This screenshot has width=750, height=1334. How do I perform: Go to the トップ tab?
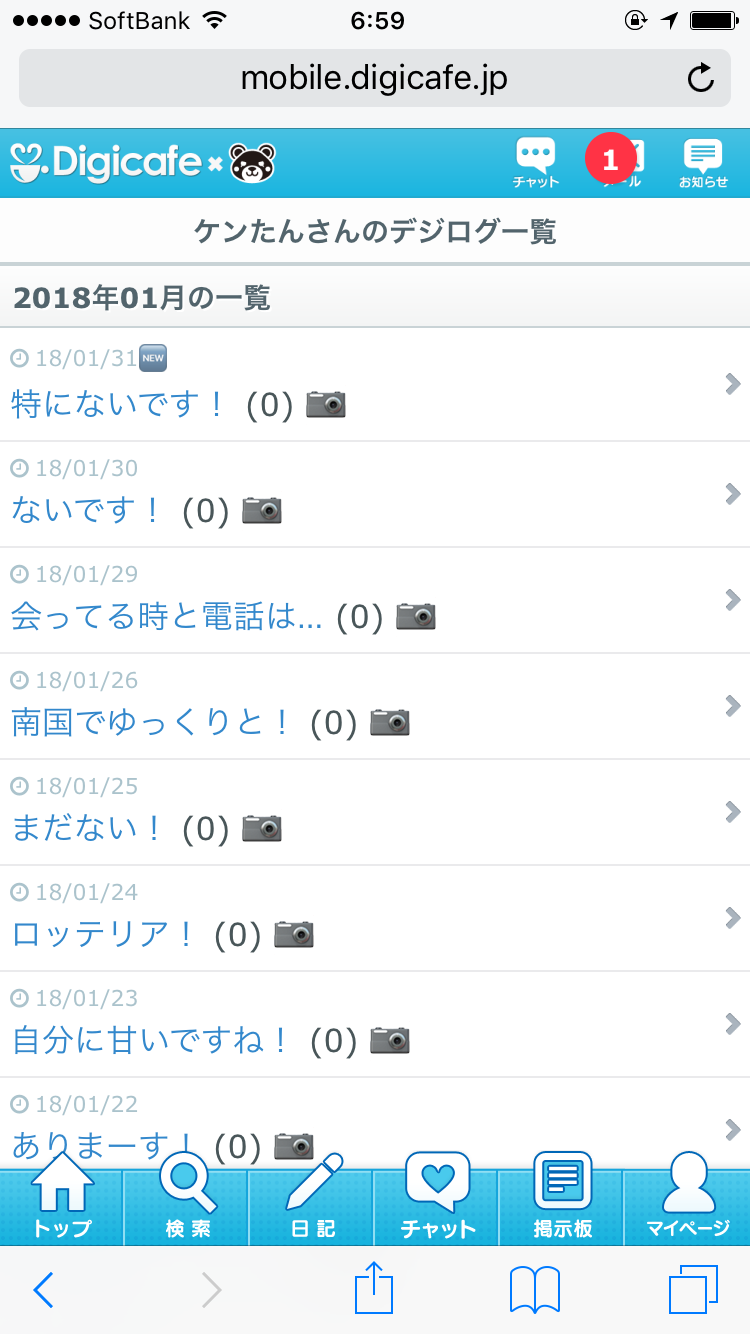(62, 1196)
